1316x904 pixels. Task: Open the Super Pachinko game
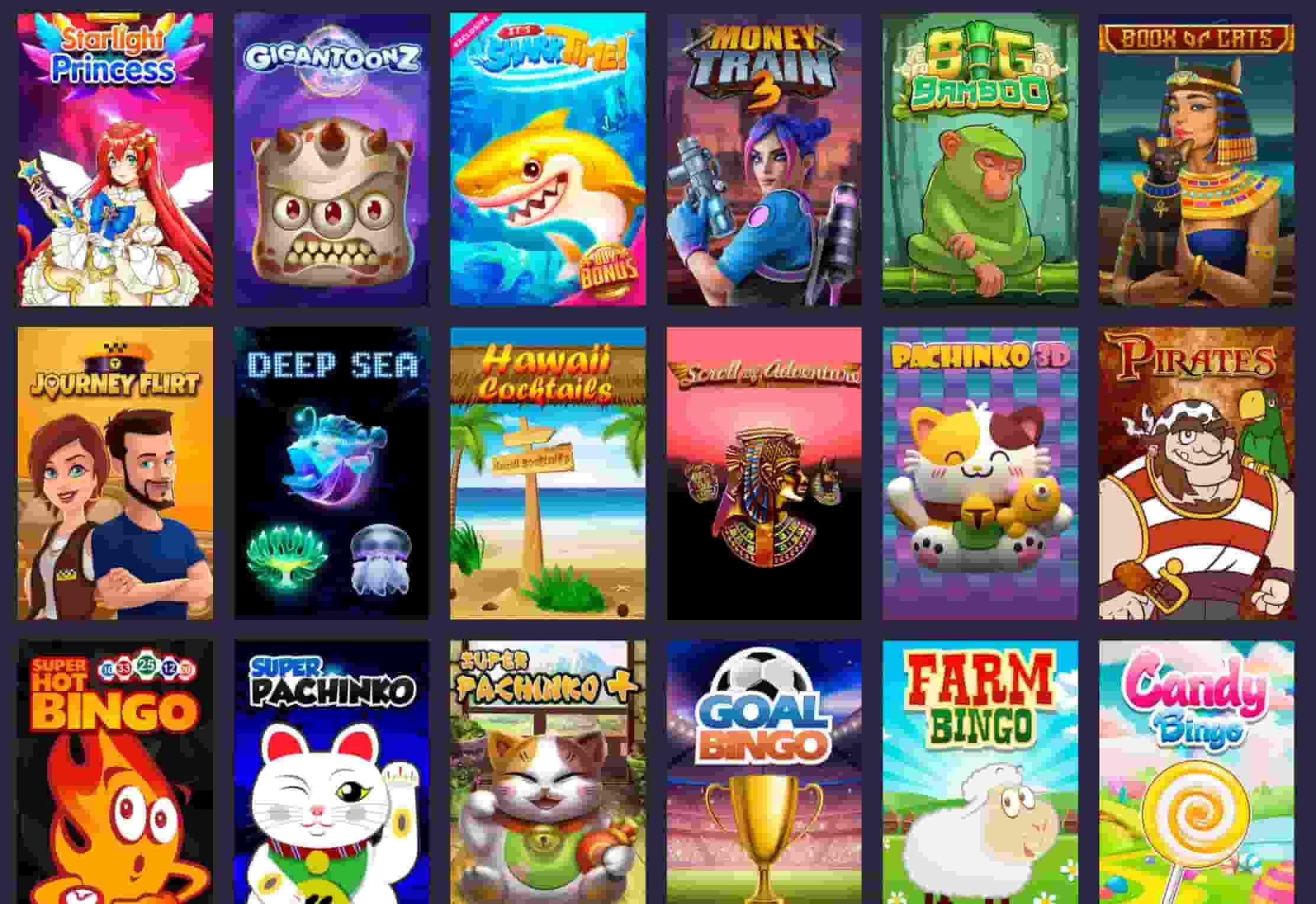[x=331, y=772]
